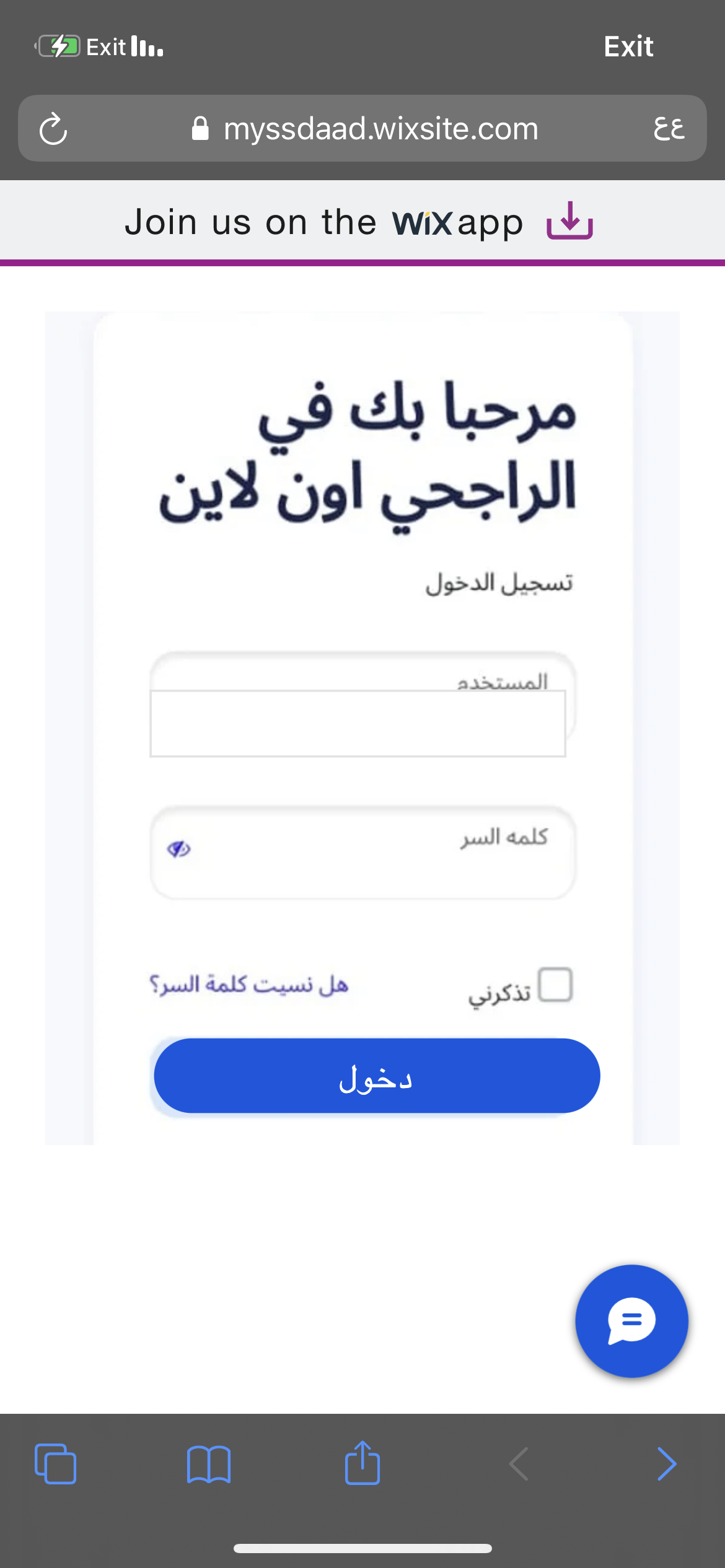725x1568 pixels.
Task: Open the forgot password link
Action: [249, 984]
